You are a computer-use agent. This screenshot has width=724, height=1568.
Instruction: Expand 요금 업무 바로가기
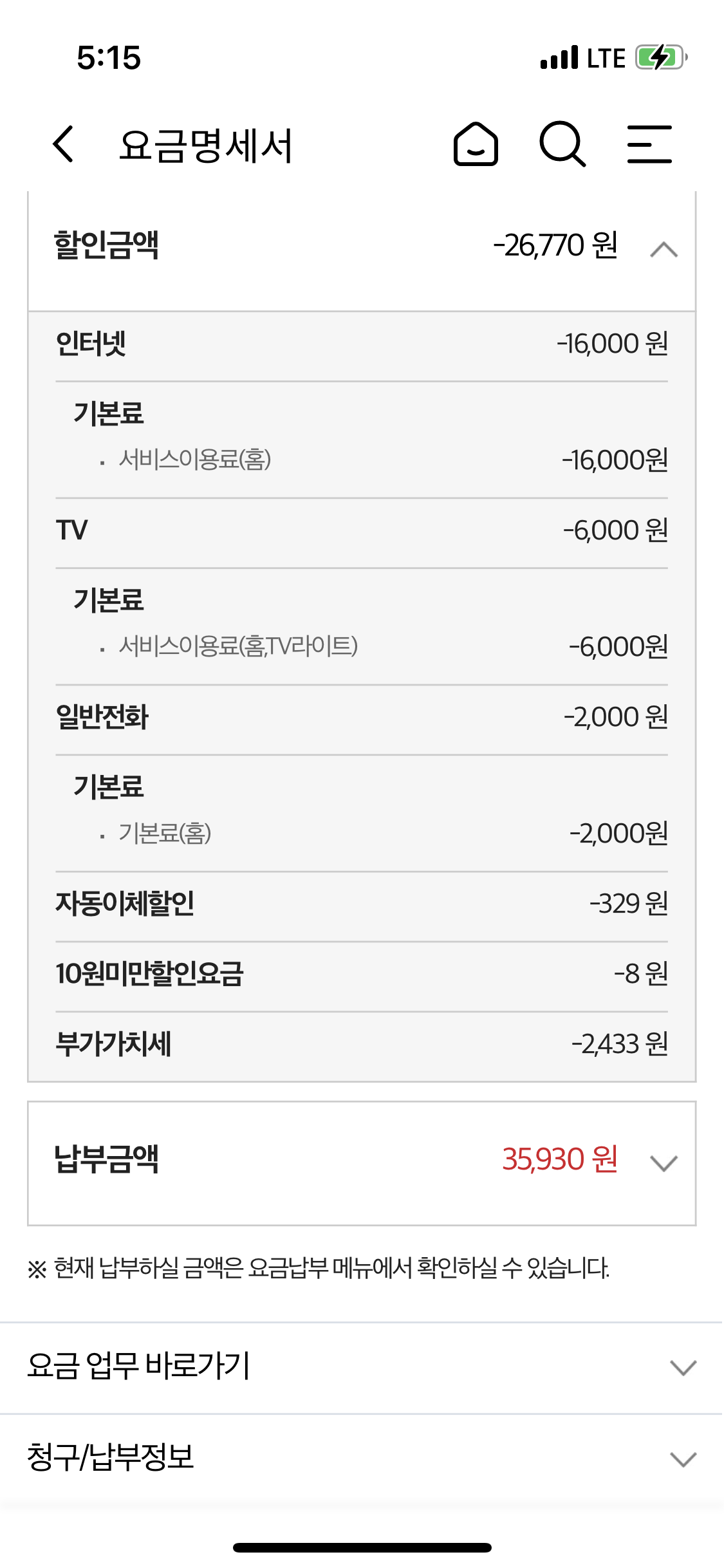pos(682,1367)
